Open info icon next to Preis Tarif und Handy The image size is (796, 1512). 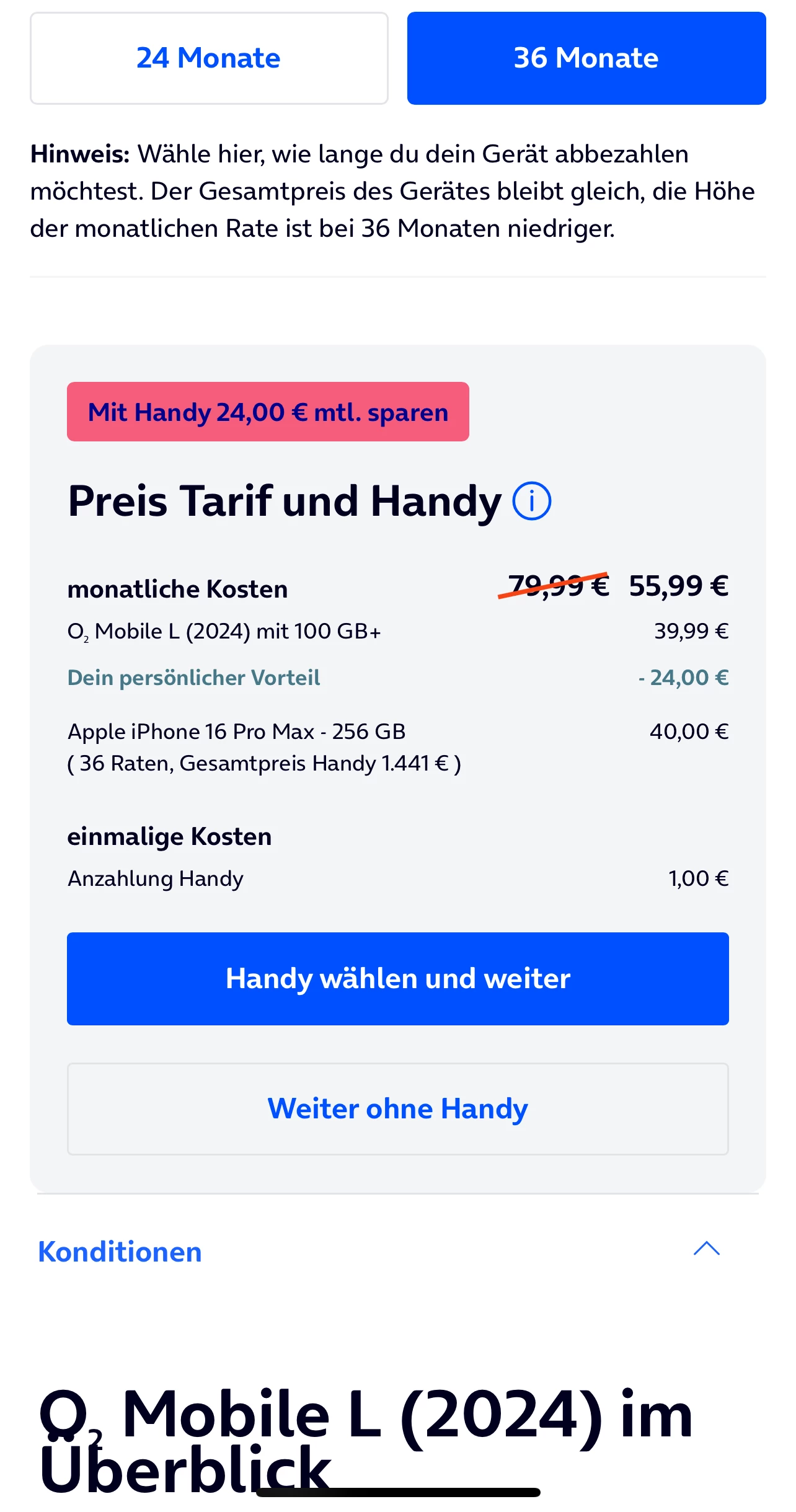531,501
